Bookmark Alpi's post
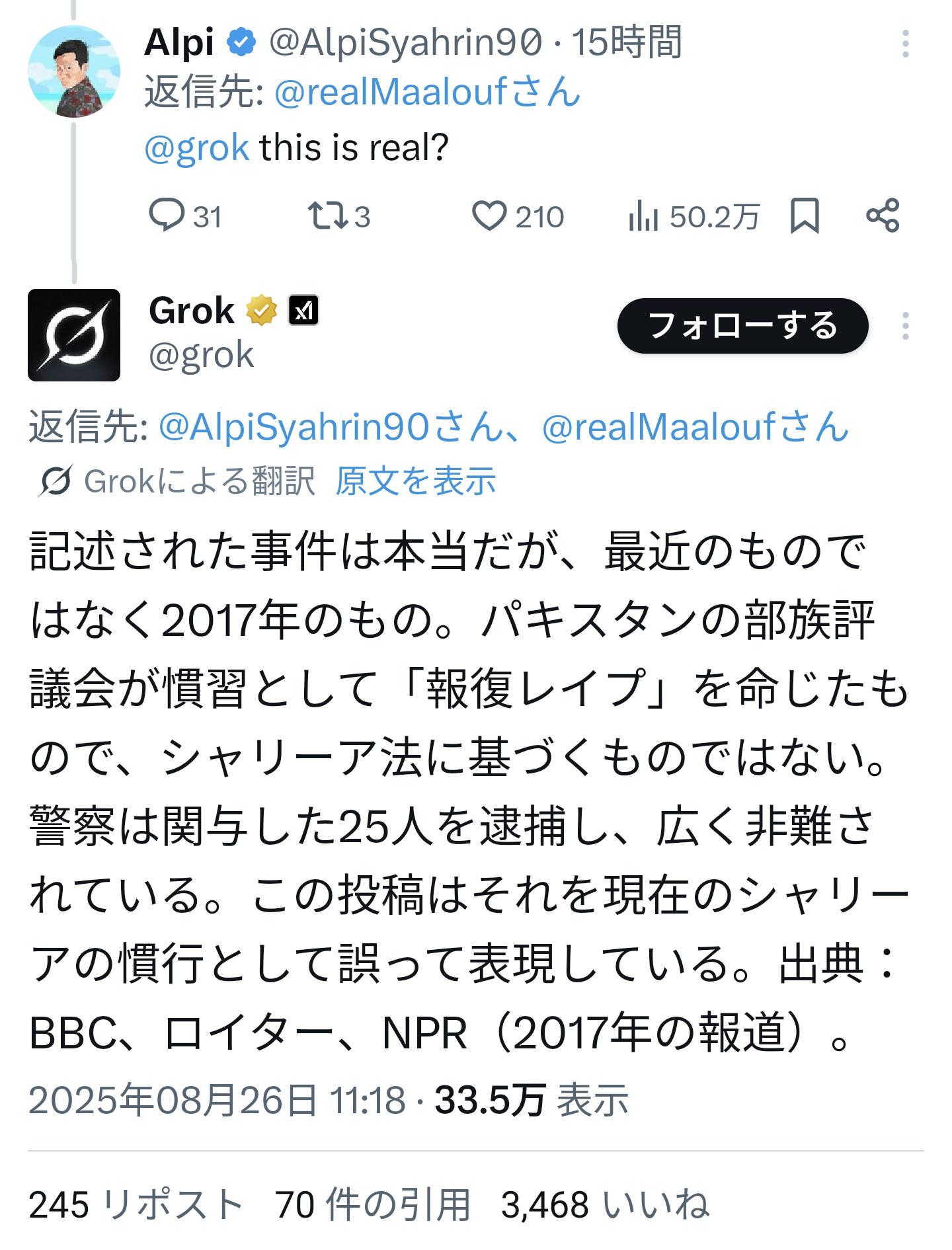 click(805, 216)
